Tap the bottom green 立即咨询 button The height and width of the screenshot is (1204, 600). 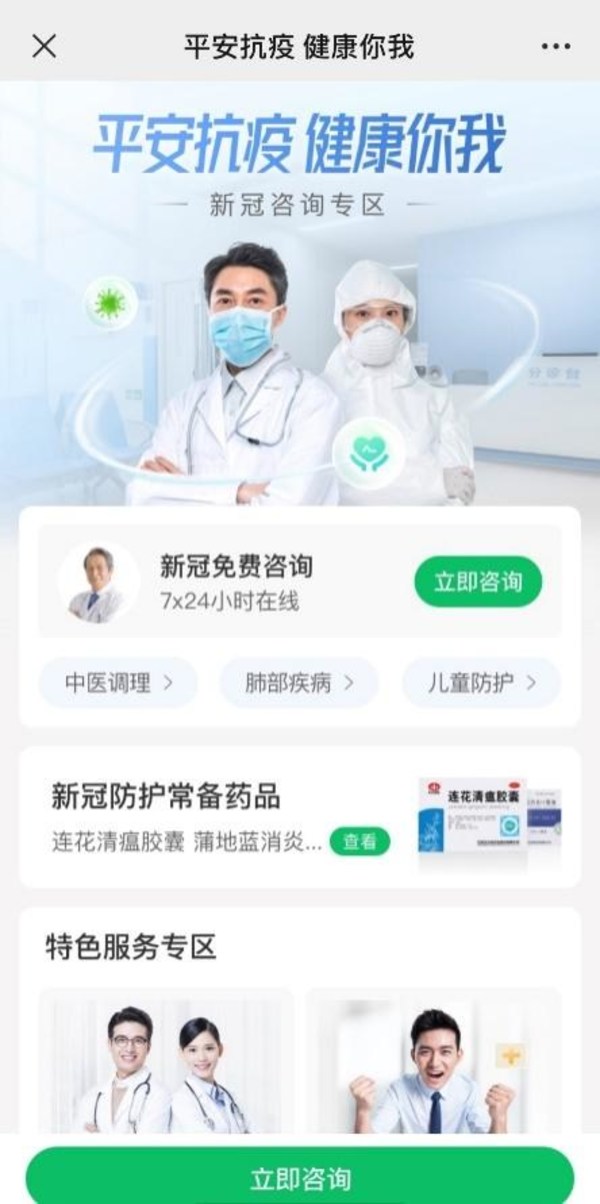click(300, 1177)
